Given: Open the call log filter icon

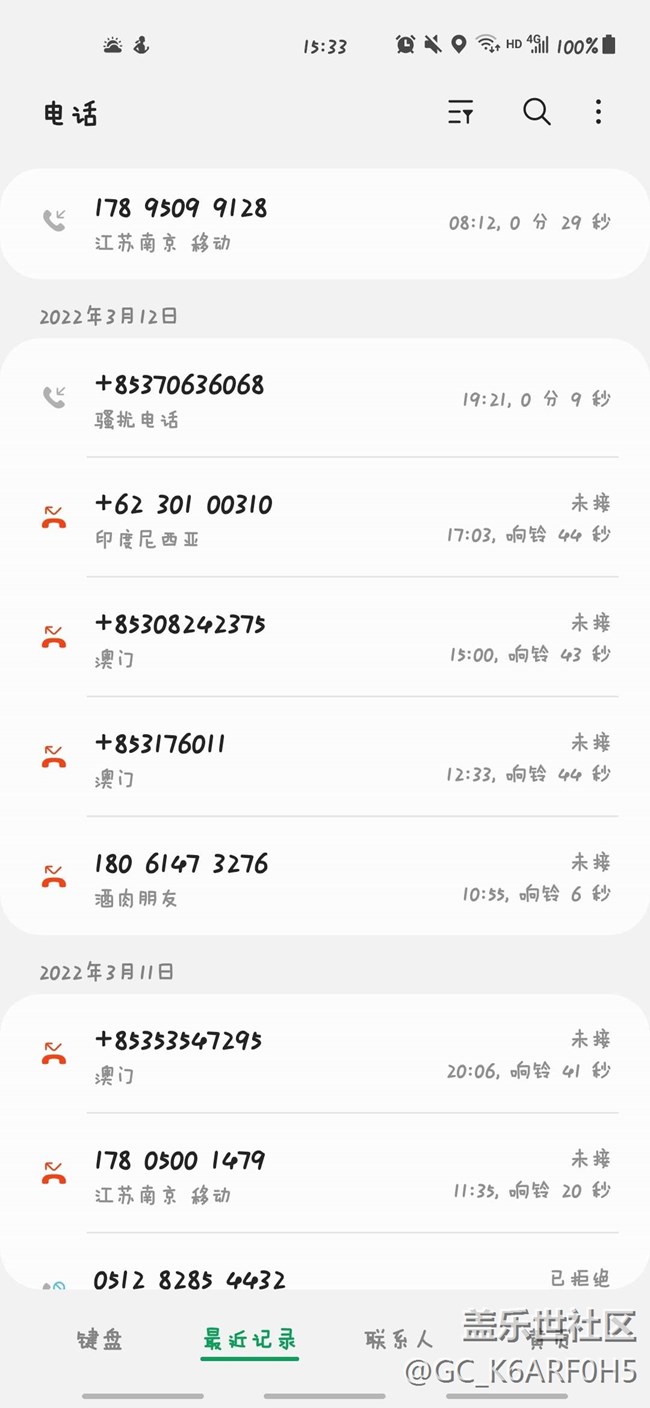Looking at the screenshot, I should (x=460, y=112).
